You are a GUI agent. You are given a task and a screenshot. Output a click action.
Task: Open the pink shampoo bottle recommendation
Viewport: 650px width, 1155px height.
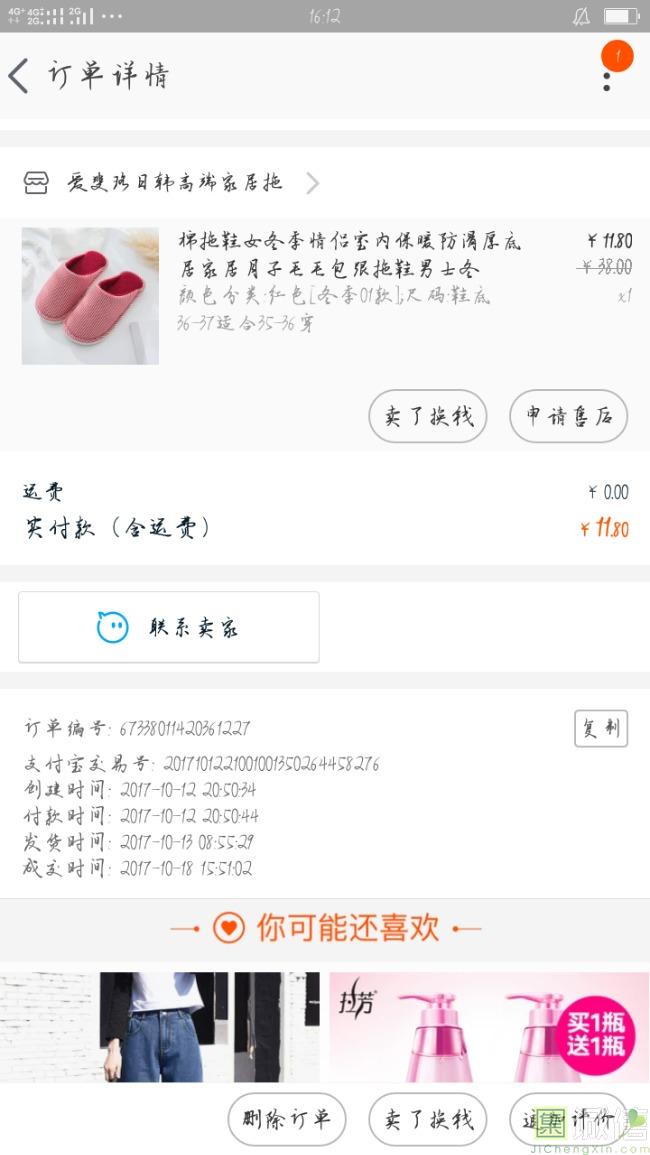pos(489,1027)
